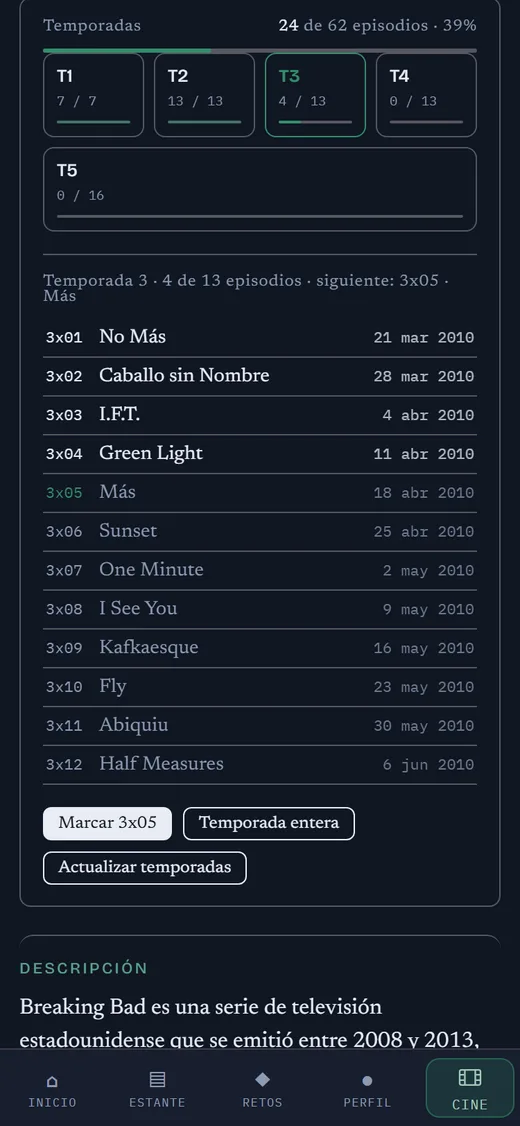Open the Perfil tab

367,1090
